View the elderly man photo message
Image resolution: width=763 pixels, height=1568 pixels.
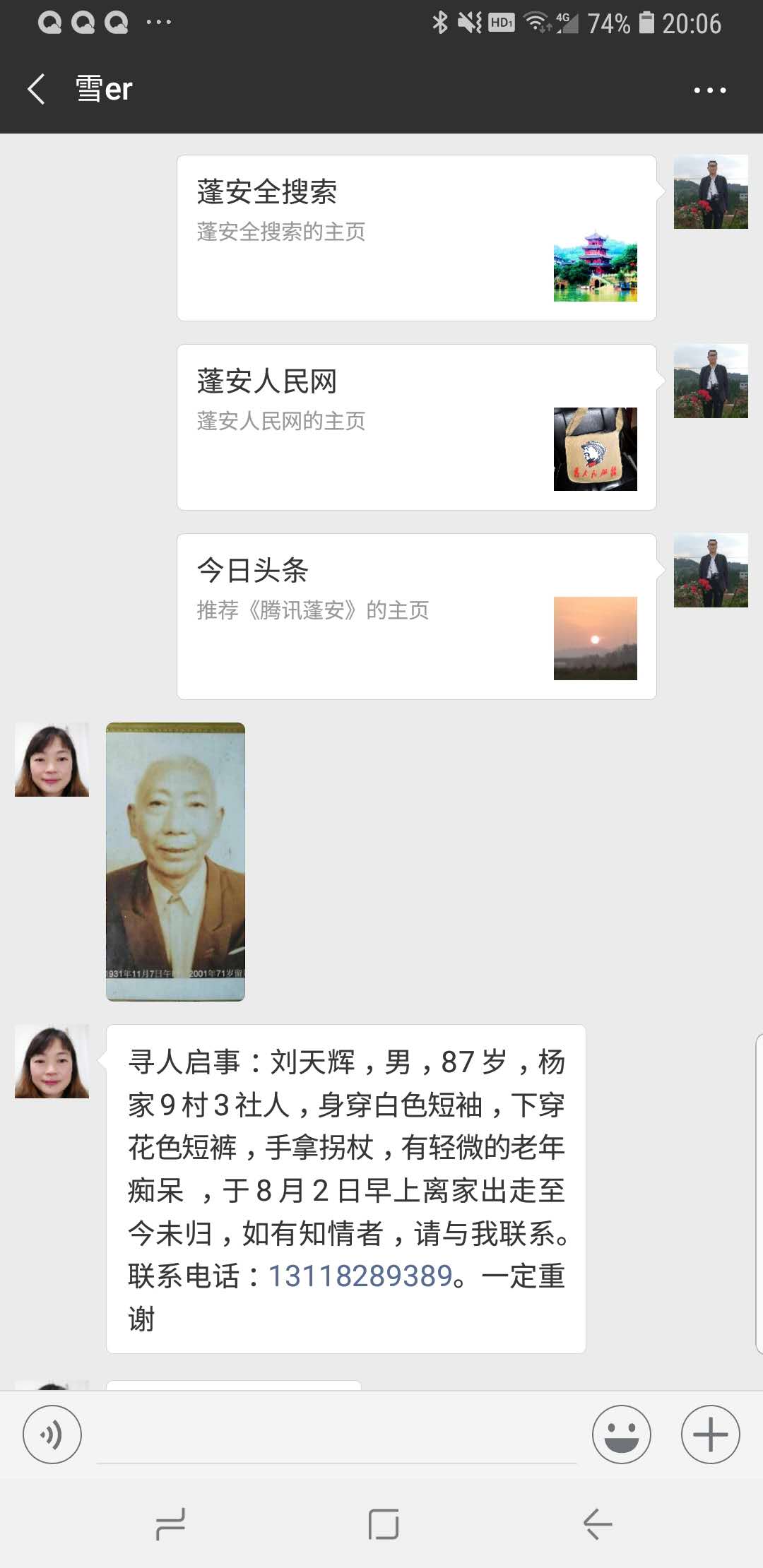coord(175,861)
